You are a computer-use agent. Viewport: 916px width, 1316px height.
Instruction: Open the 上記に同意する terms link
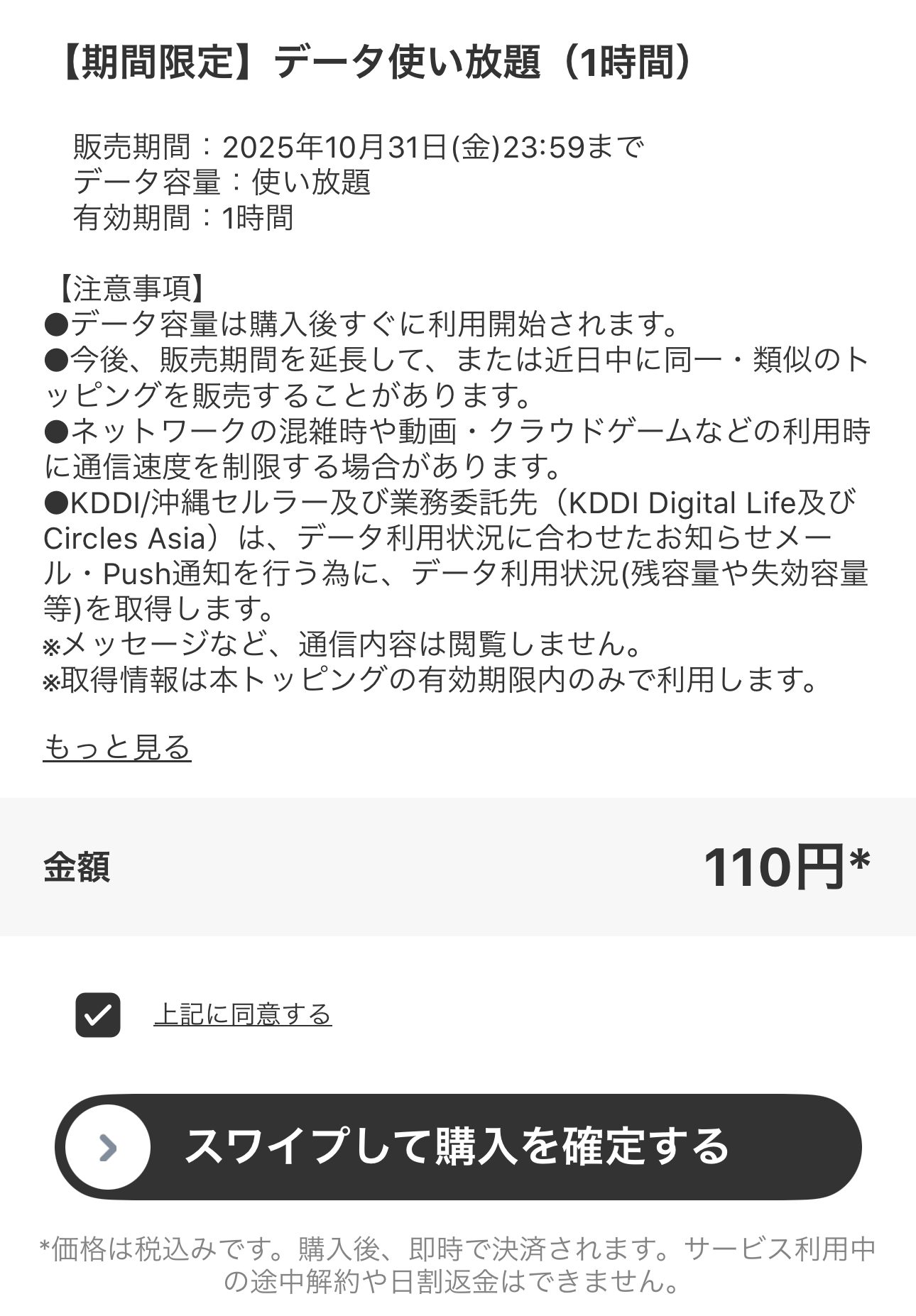[242, 1014]
